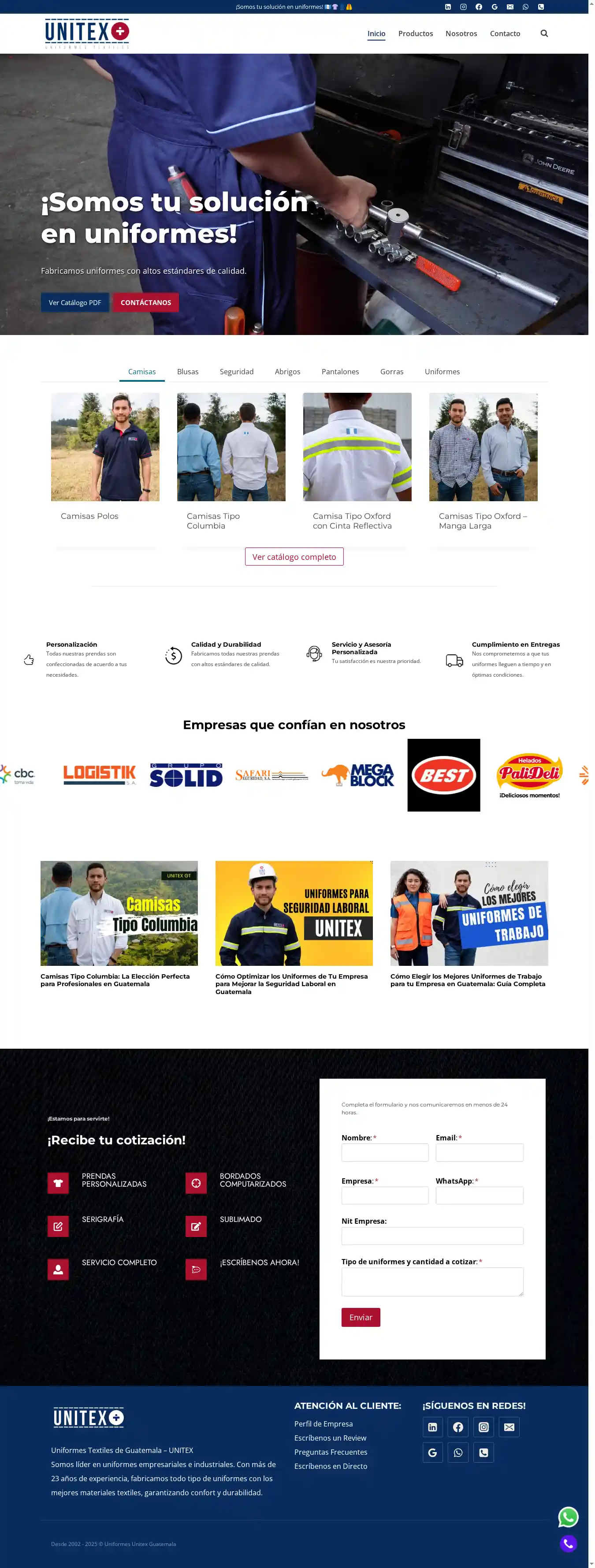Screen dimensions: 595x1568
Task: Tap Ver catálogo completo button
Action: (x=294, y=556)
